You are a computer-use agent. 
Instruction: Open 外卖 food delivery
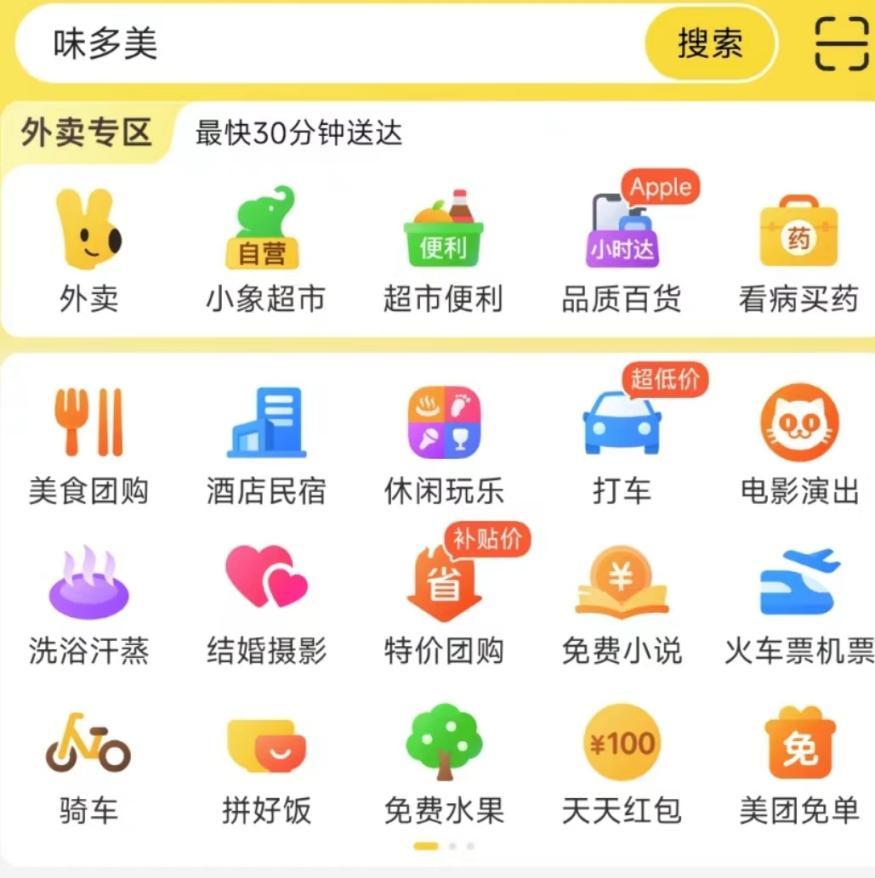(88, 250)
